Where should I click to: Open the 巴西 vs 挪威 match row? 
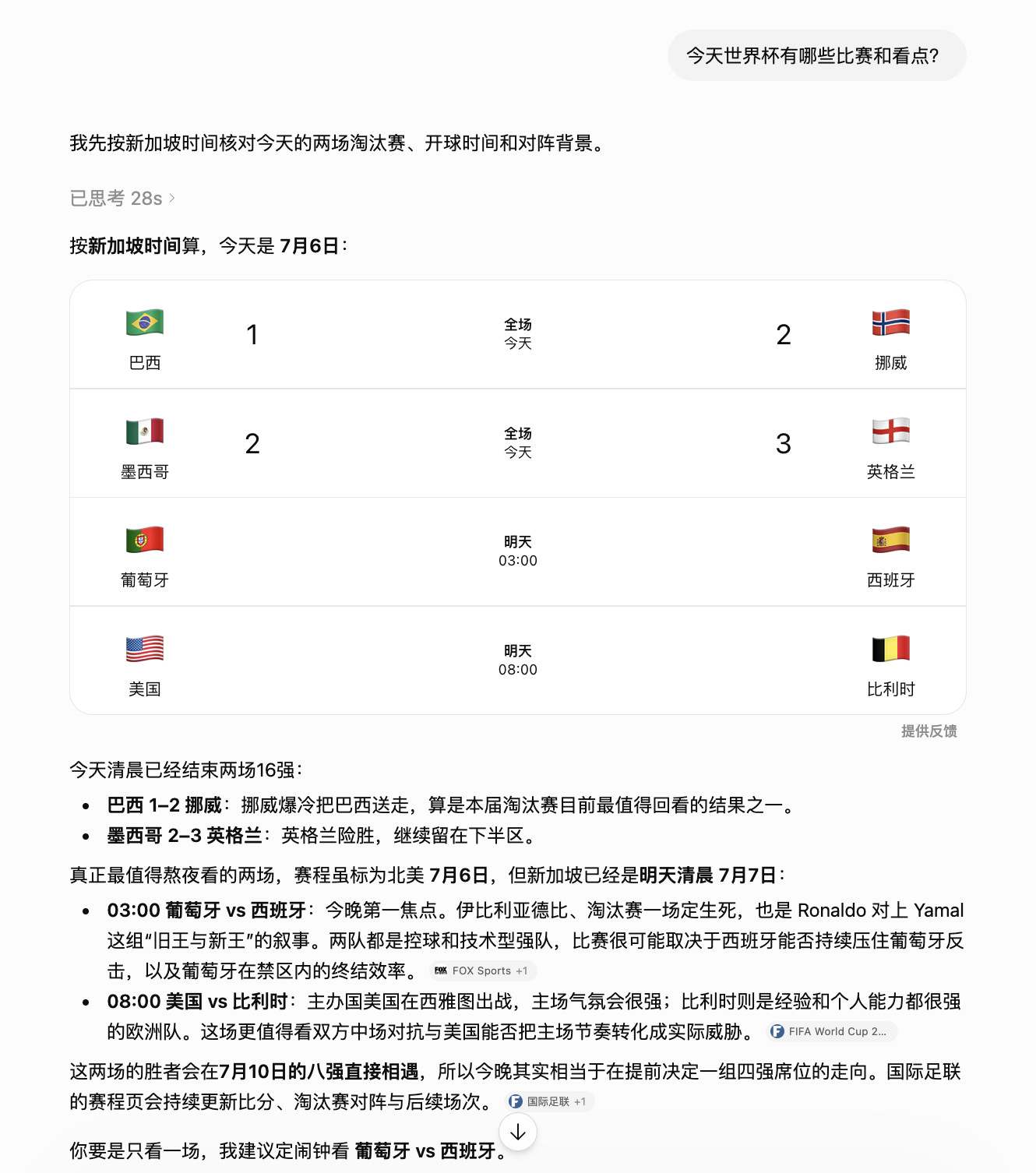[x=518, y=334]
